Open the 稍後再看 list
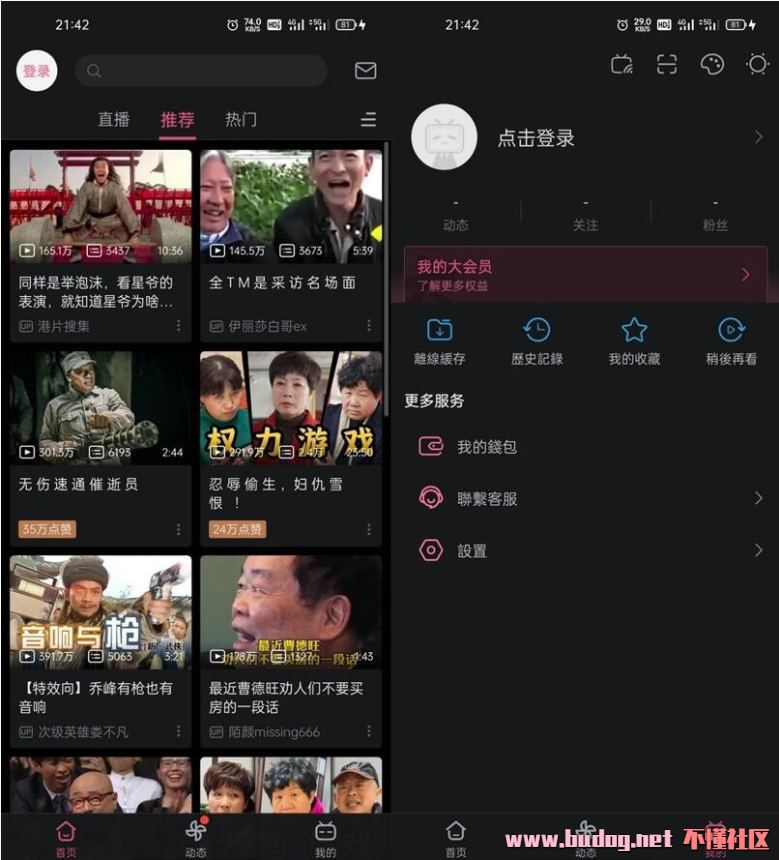This screenshot has height=860, width=779. click(x=731, y=341)
